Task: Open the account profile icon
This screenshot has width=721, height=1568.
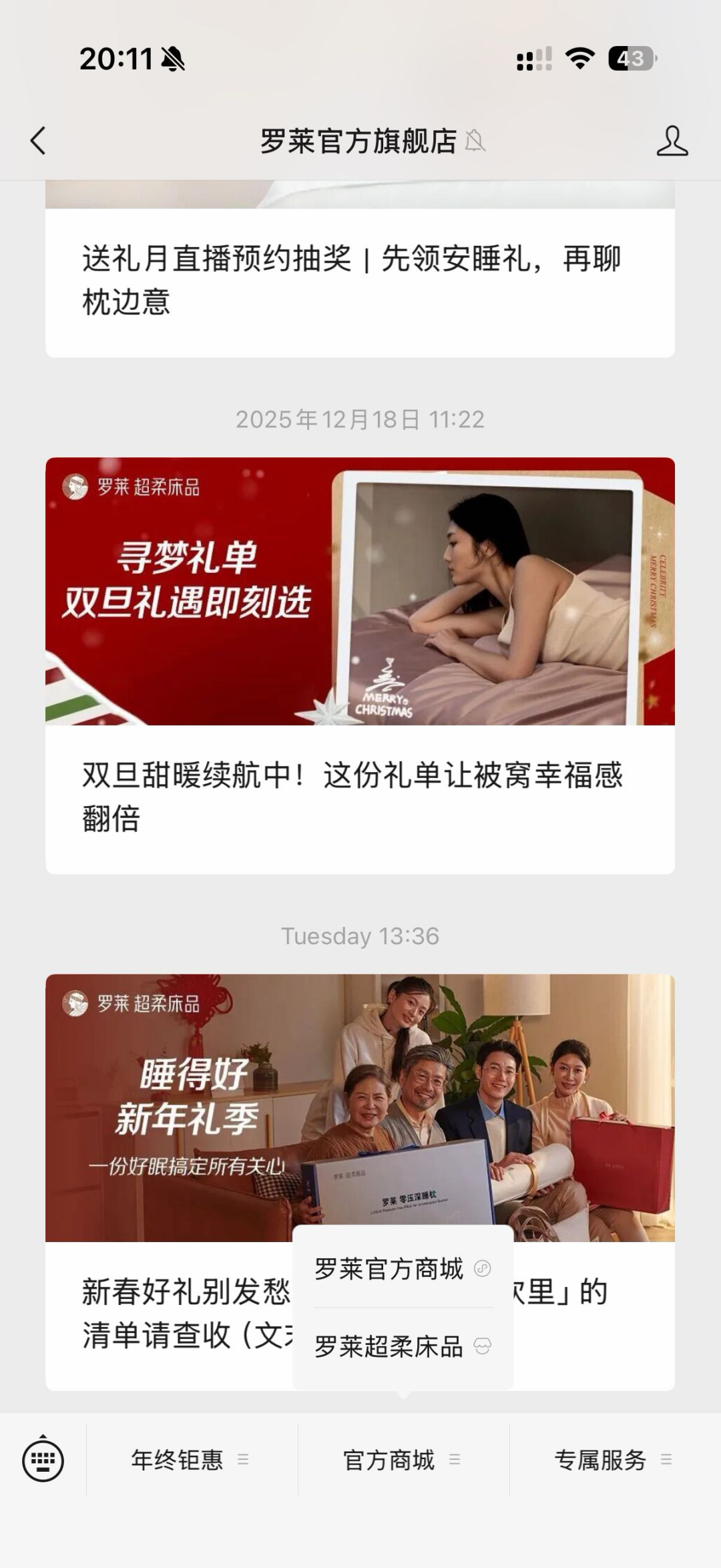Action: [672, 141]
